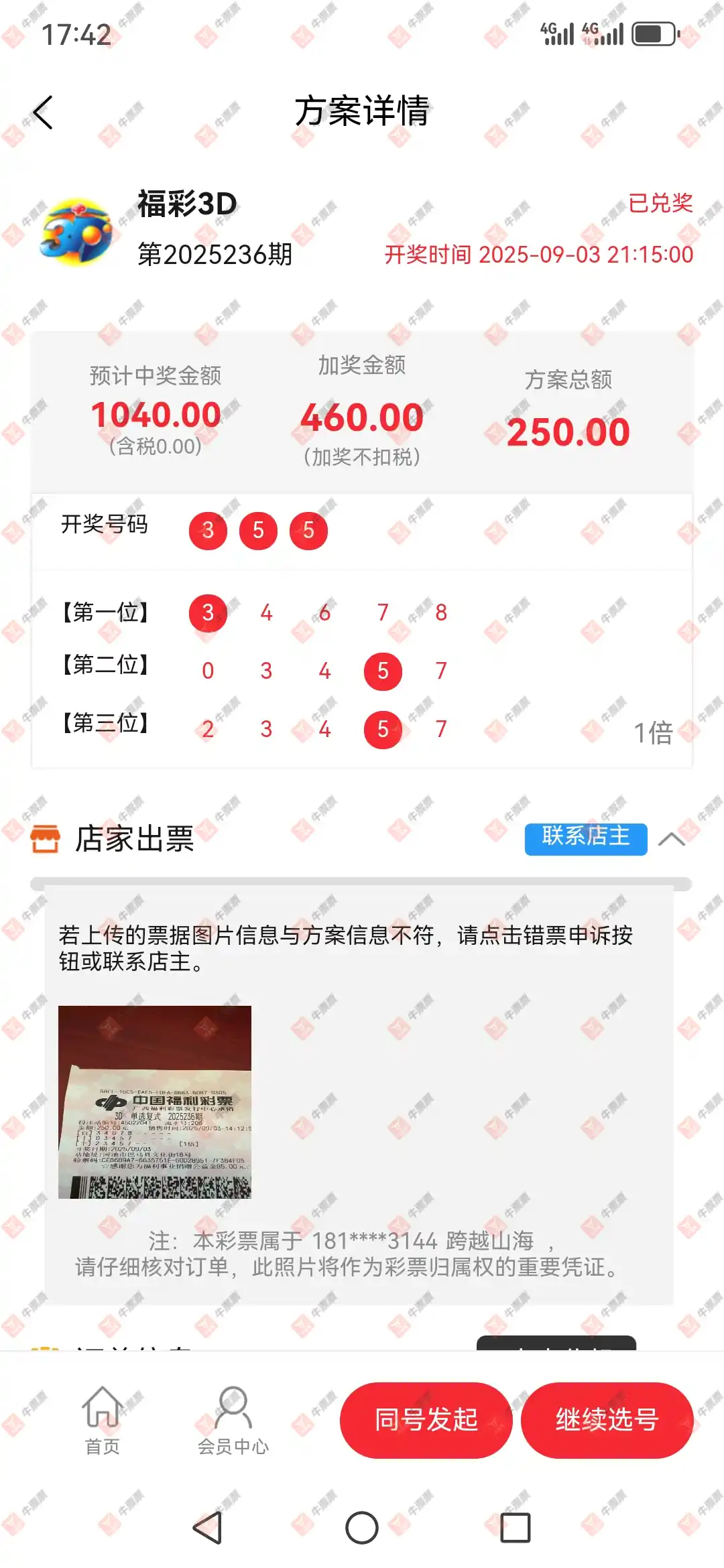
Task: Open the uploaded lottery ticket photo
Action: pos(155,1102)
